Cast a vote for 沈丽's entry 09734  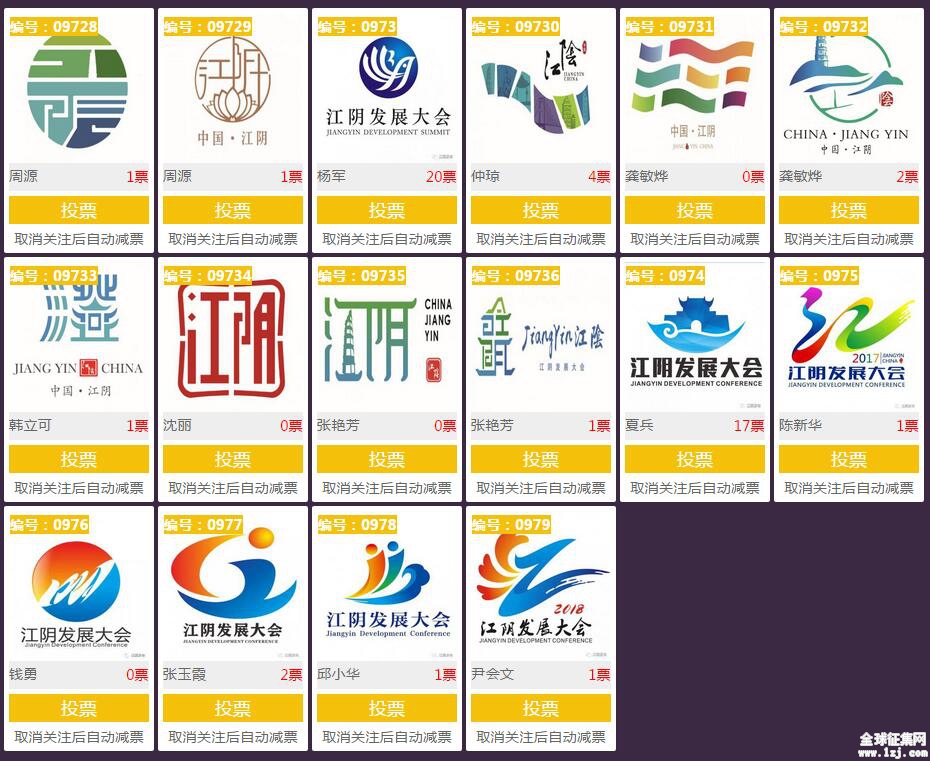233,459
